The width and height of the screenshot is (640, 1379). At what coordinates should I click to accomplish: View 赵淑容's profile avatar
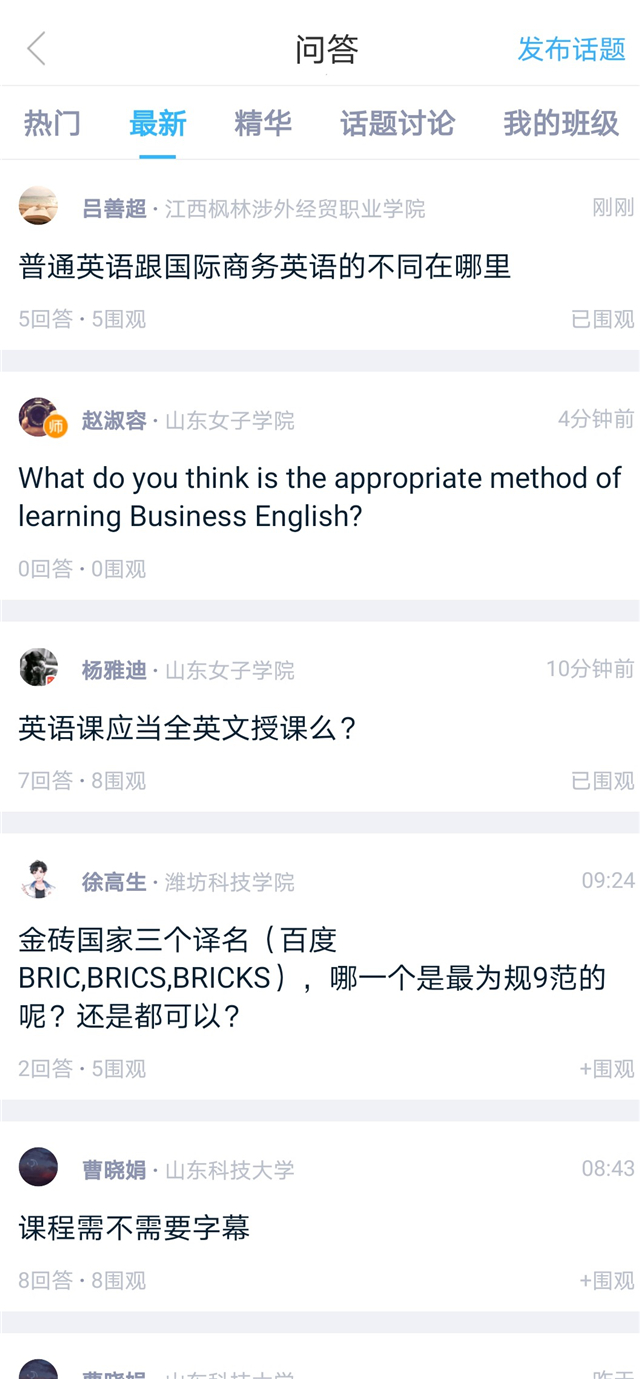[39, 418]
